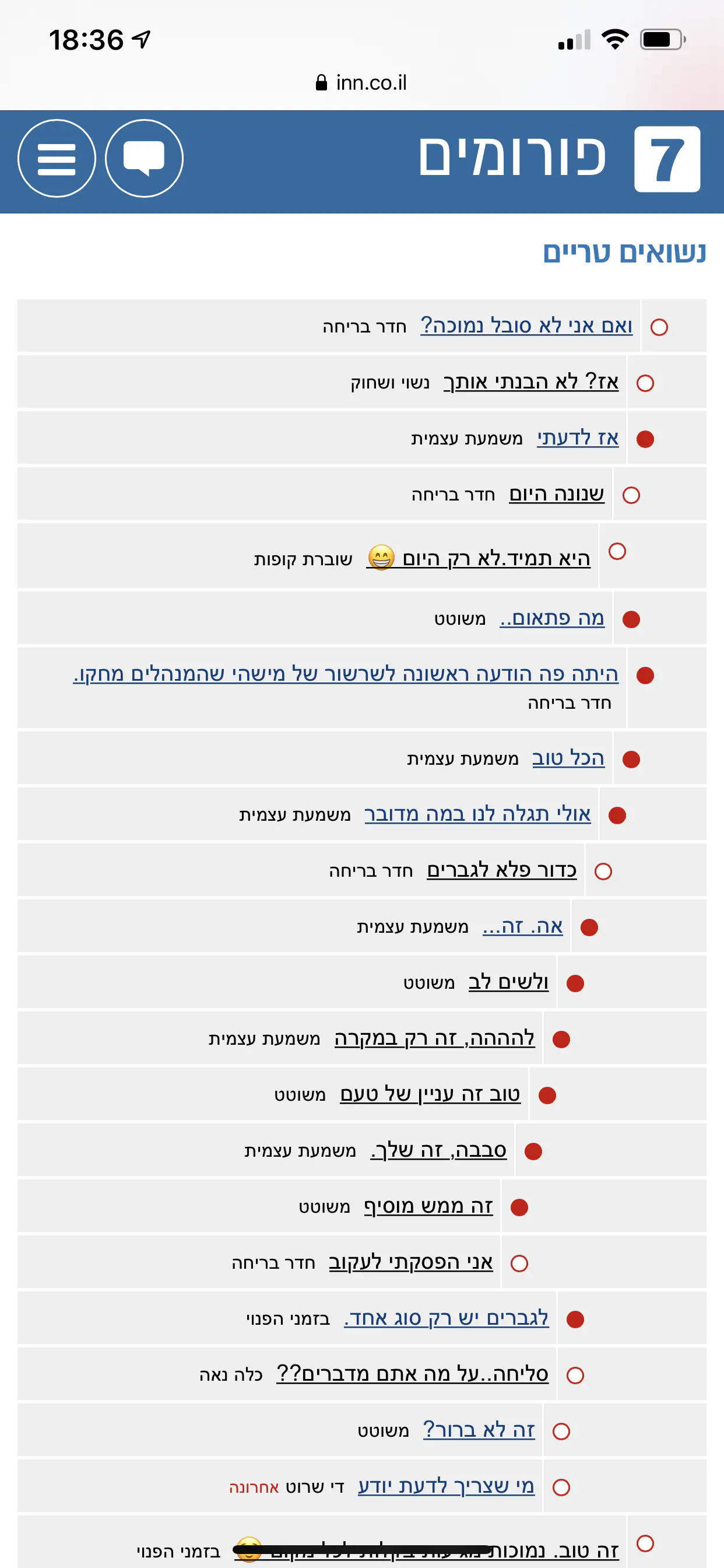
Task: Open 'סליחה..על מה אתם מדברים??'
Action: coord(412,1374)
